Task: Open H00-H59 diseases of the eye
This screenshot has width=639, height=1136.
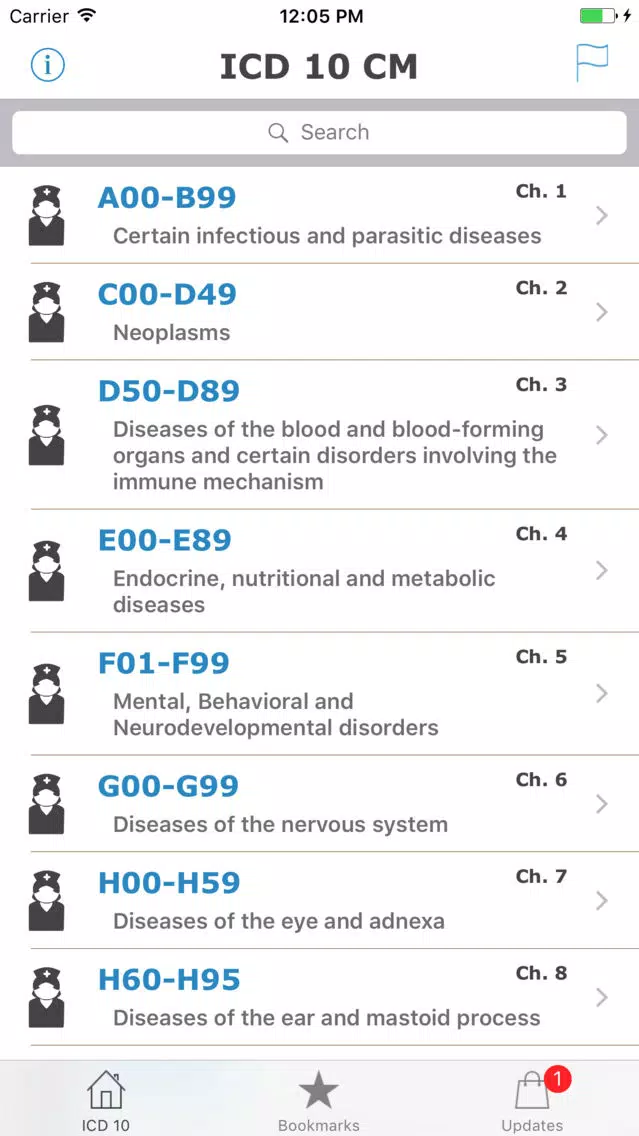Action: tap(319, 901)
